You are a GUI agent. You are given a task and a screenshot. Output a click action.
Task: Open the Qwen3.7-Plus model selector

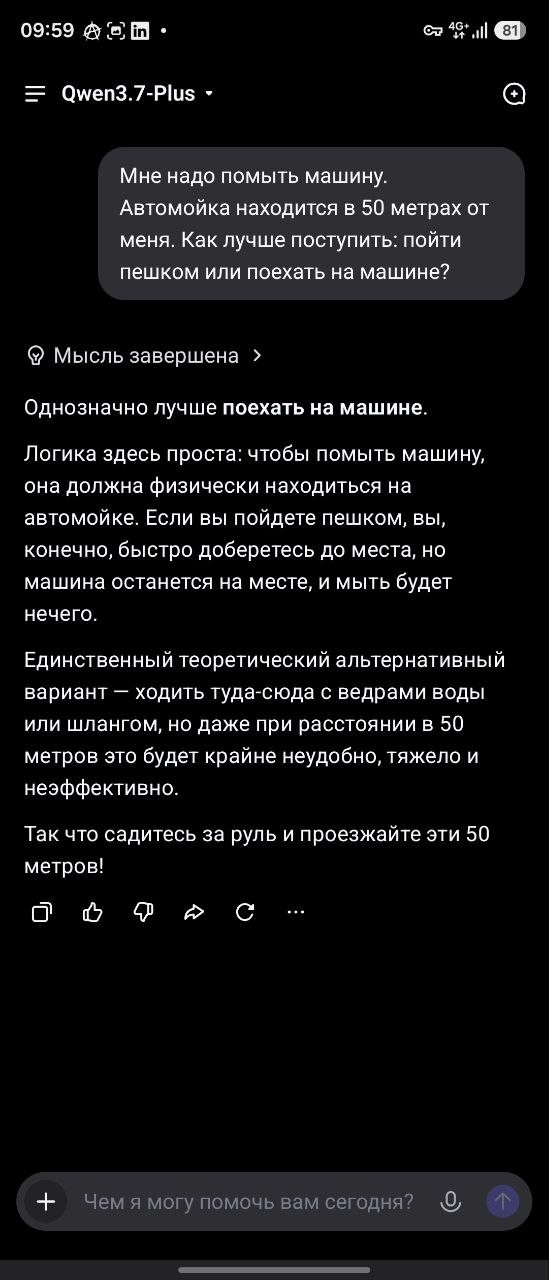click(138, 94)
